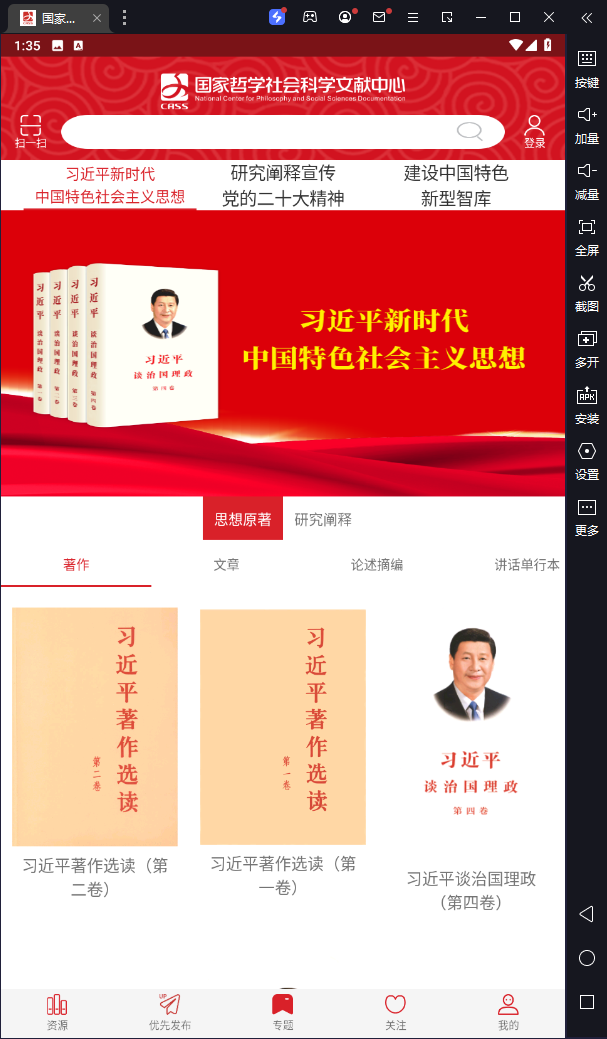Go to the 关注 bottom tab

coord(396,1012)
